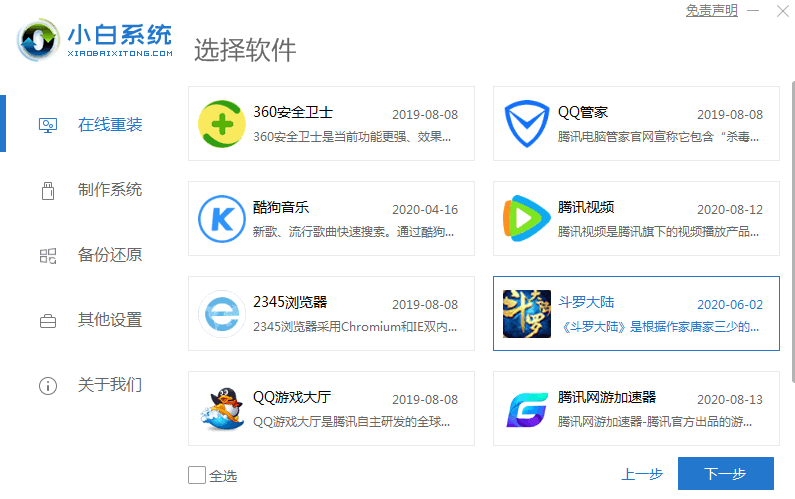Go to 备份还原 section
Viewport: 795px width, 499px height.
[x=110, y=255]
